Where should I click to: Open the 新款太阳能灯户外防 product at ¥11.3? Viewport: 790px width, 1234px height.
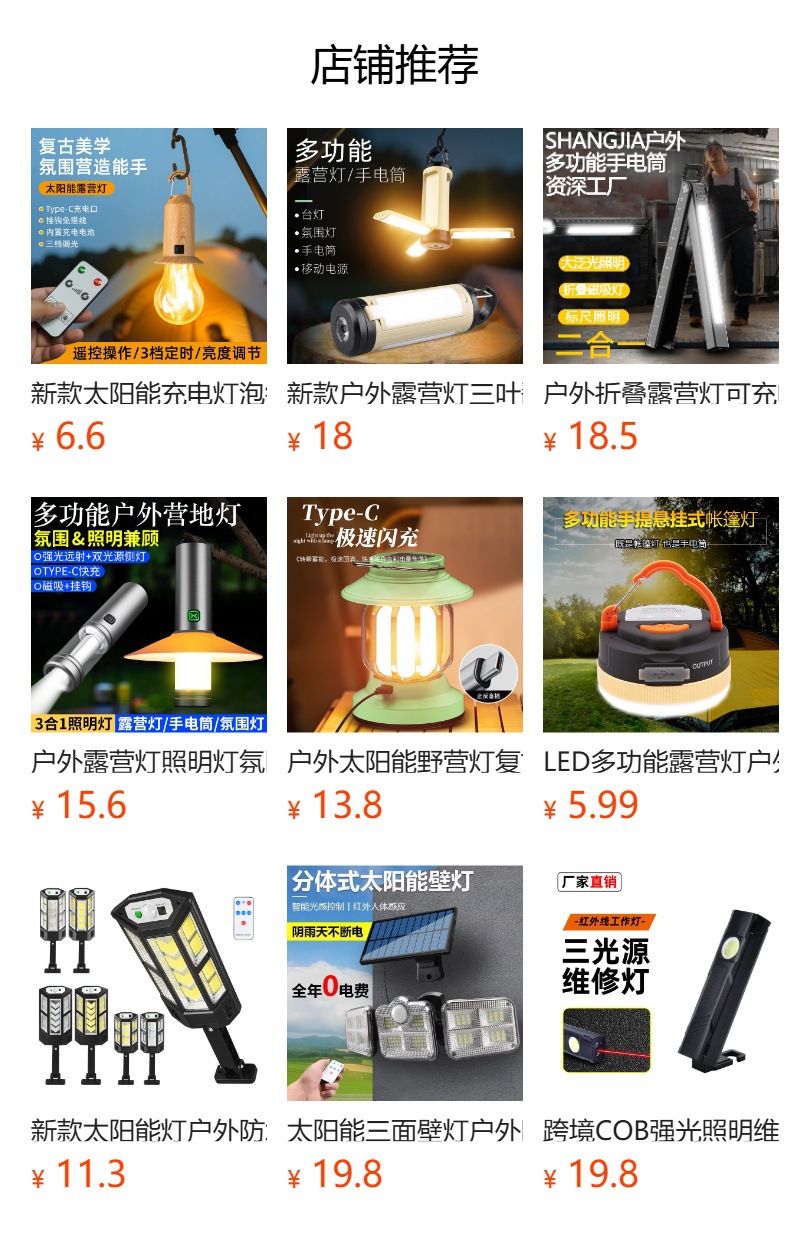tap(149, 983)
